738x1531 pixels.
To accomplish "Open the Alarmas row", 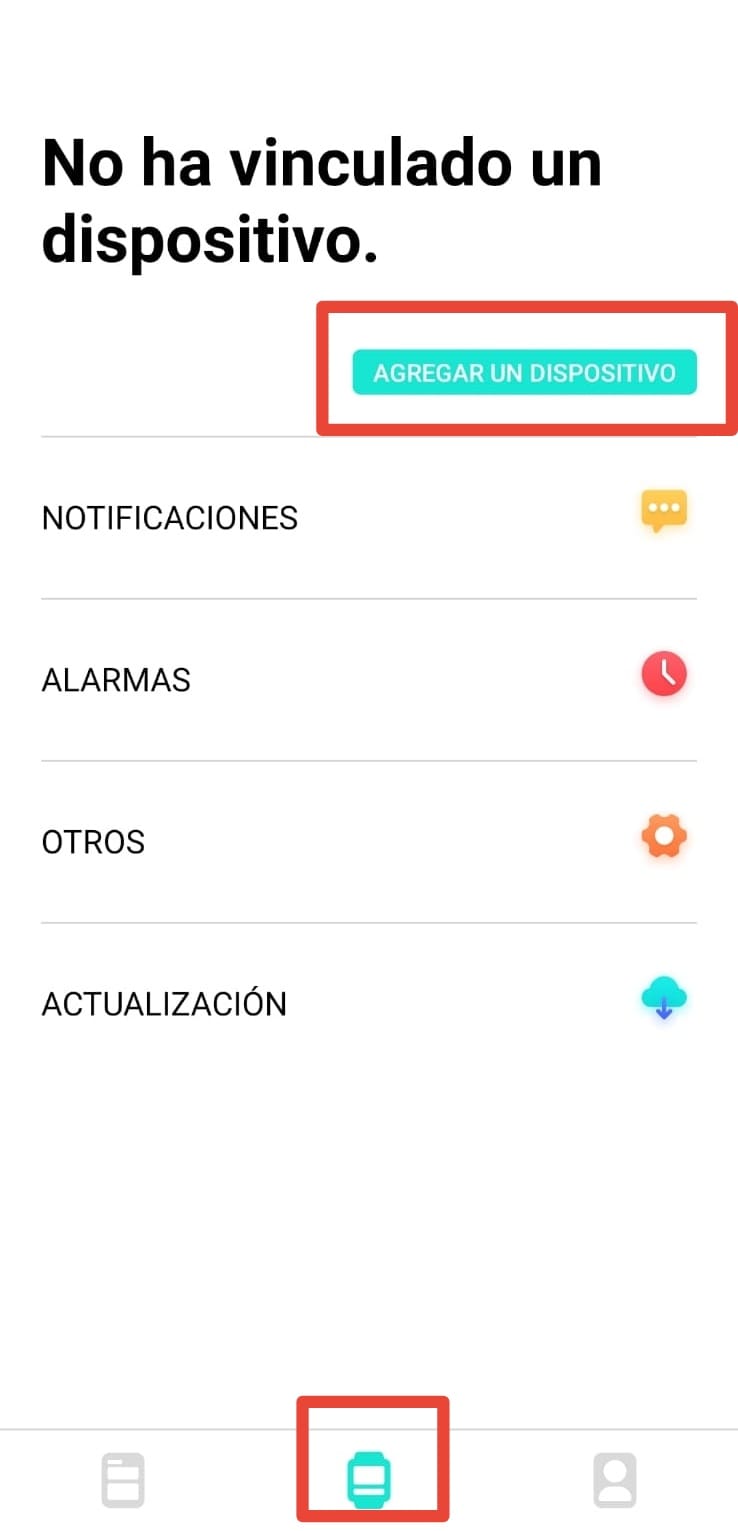I will click(369, 680).
